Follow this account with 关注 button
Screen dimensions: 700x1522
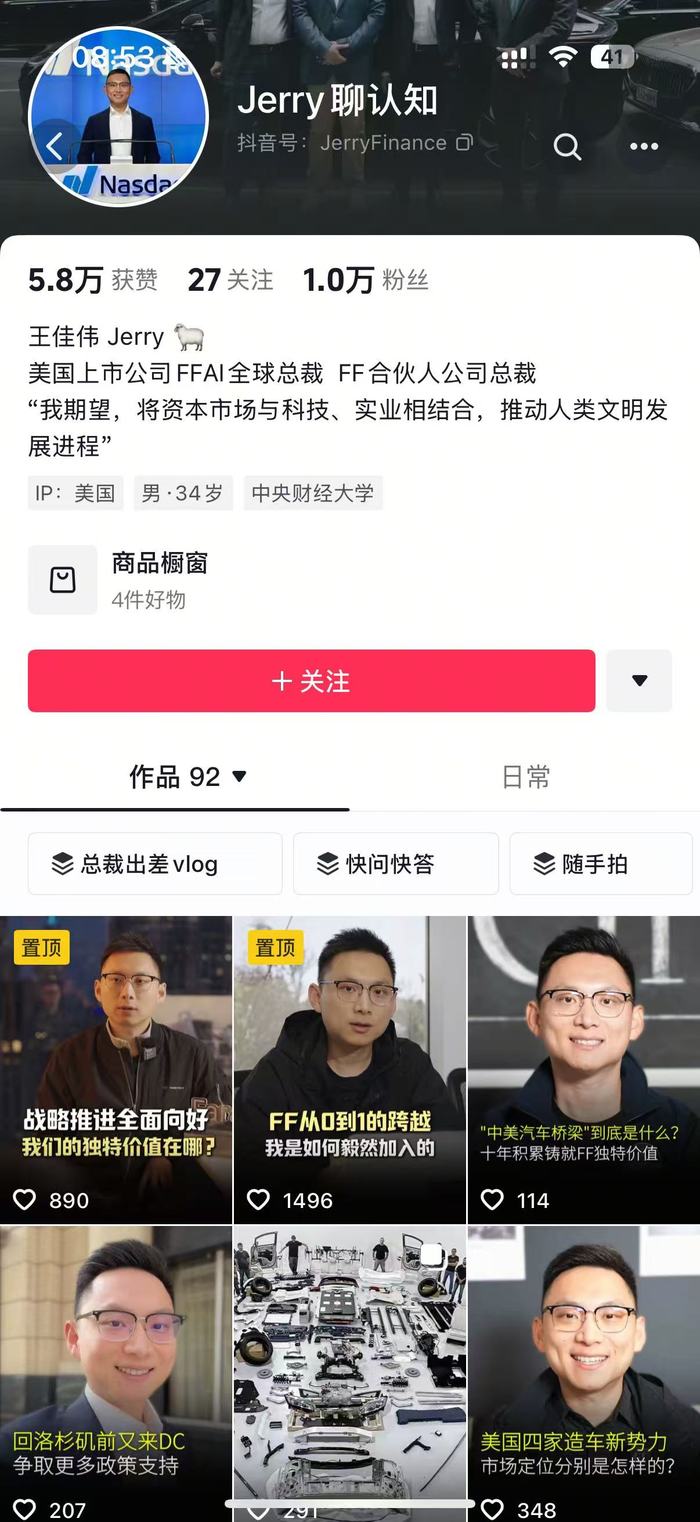(x=311, y=681)
